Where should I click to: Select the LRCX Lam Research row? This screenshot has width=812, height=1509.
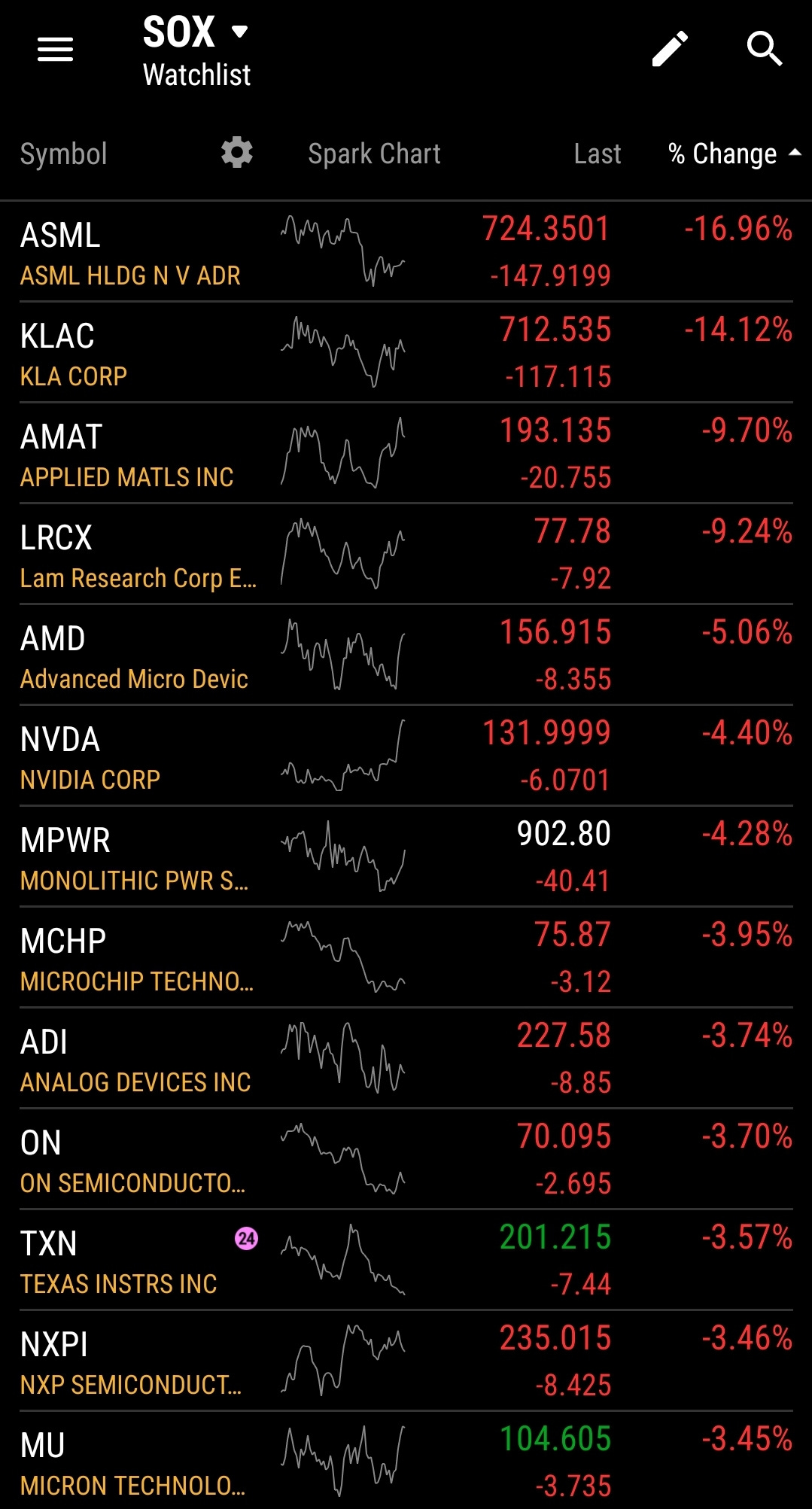tap(406, 554)
